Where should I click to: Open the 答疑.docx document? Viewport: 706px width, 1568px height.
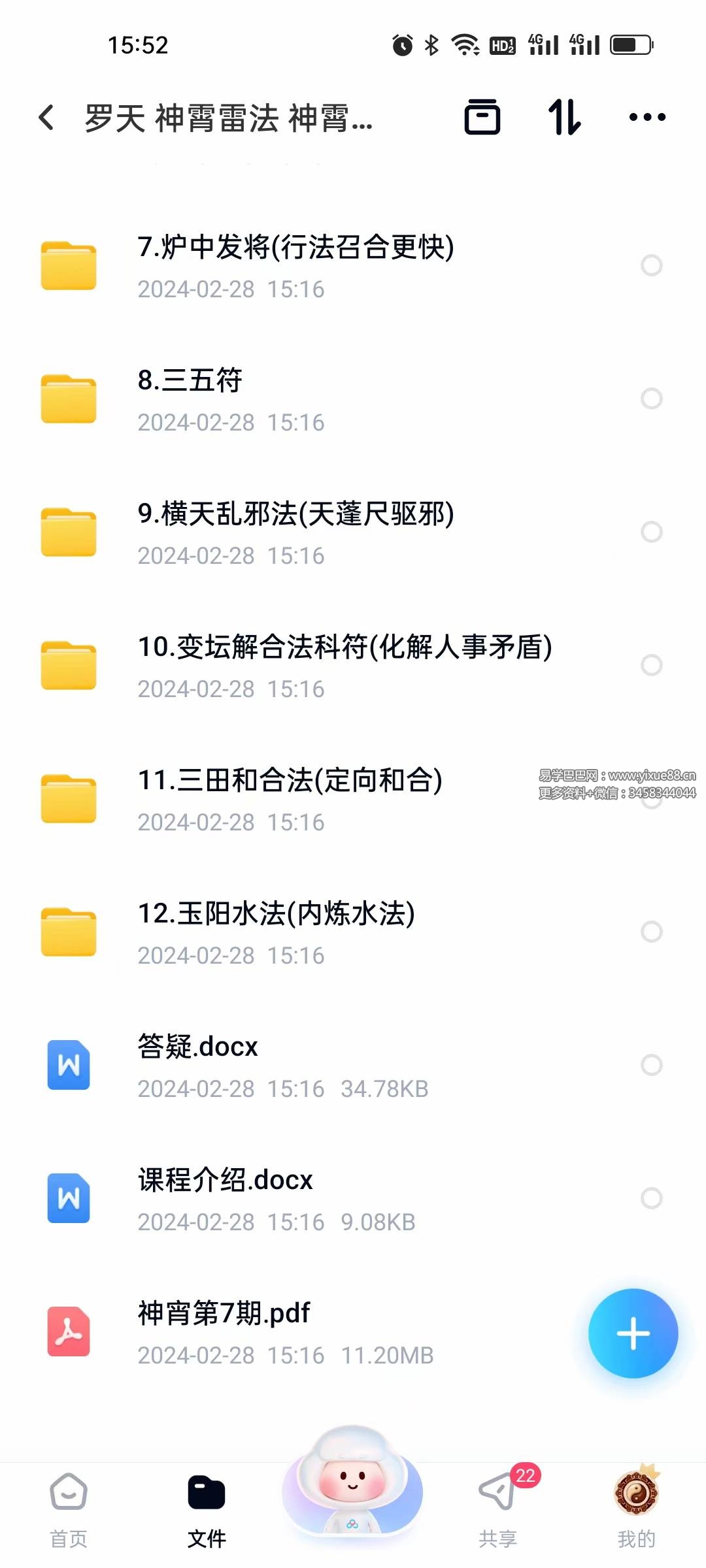pyautogui.click(x=197, y=1065)
